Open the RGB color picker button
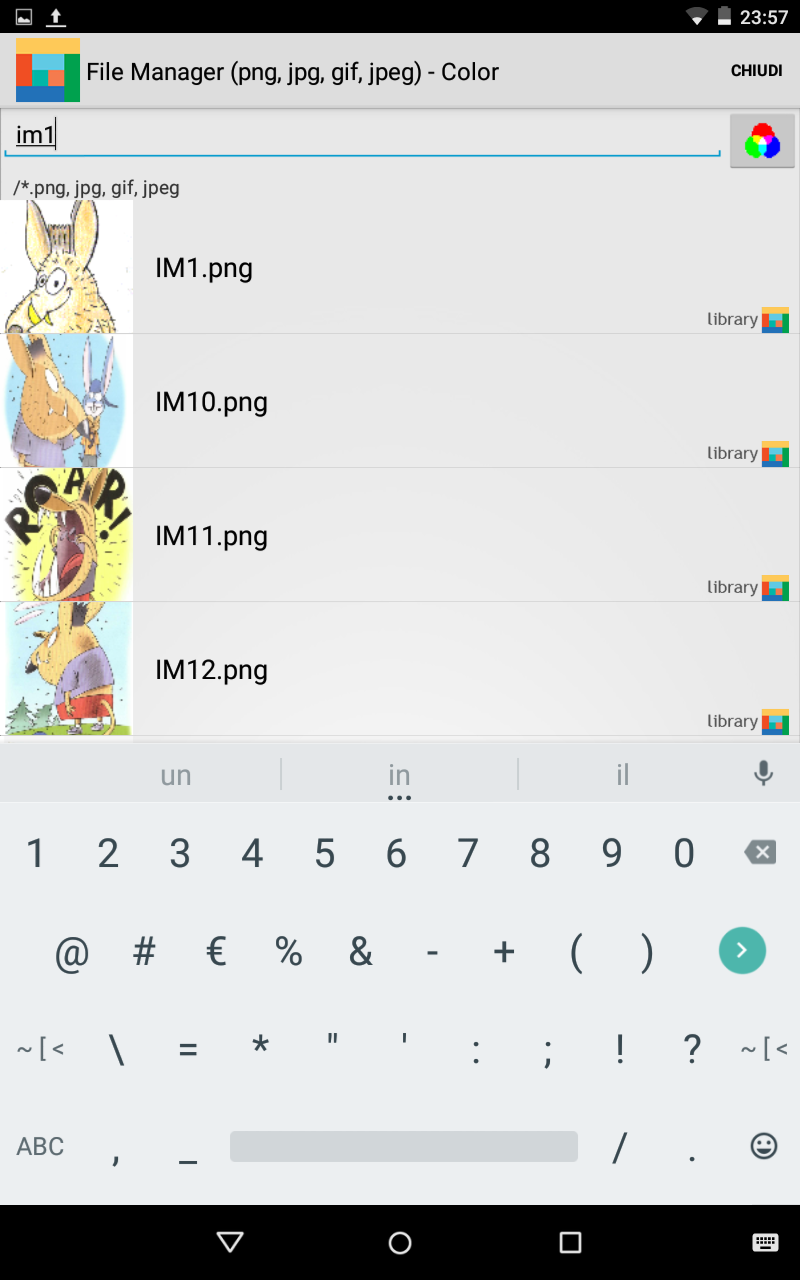Viewport: 800px width, 1280px height. [x=762, y=141]
